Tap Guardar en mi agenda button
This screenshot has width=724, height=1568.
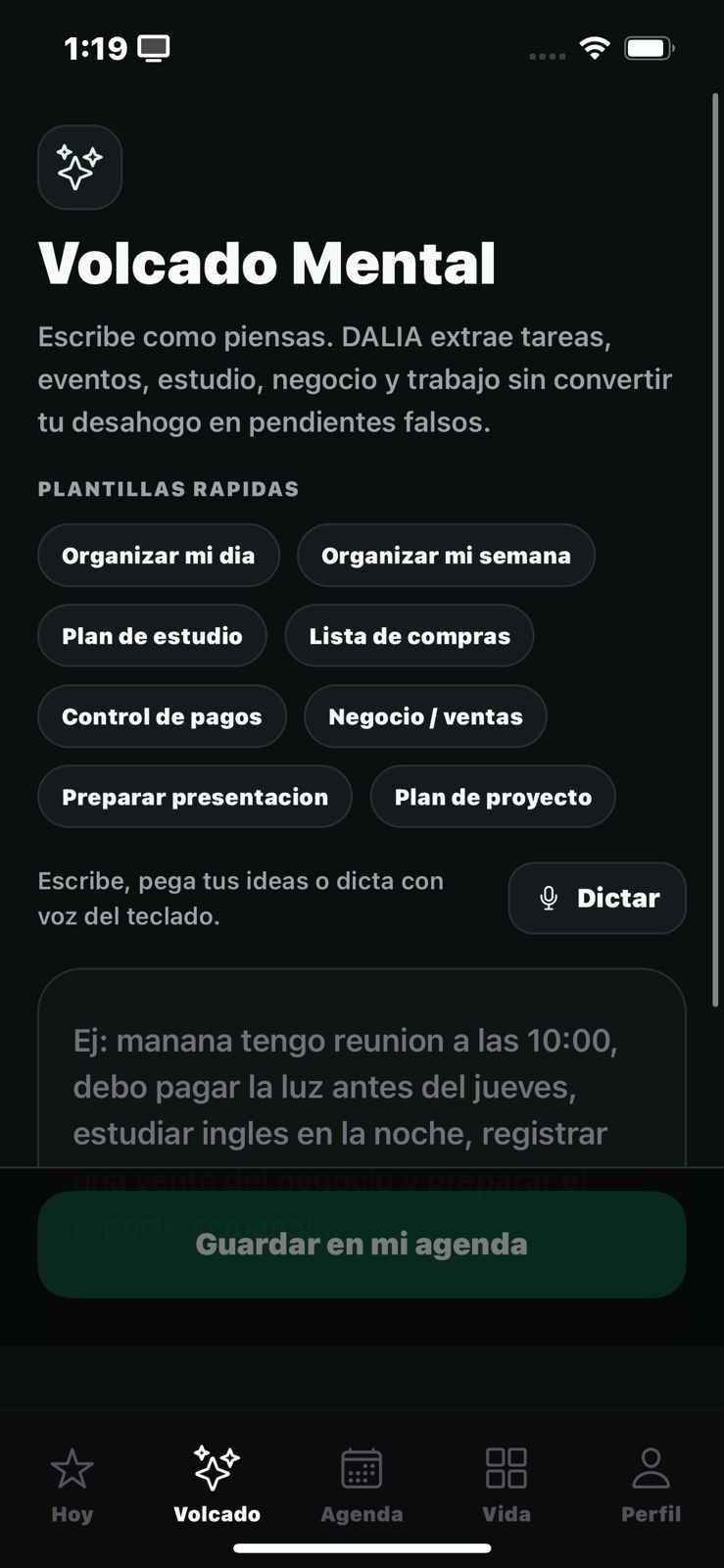coord(362,1245)
